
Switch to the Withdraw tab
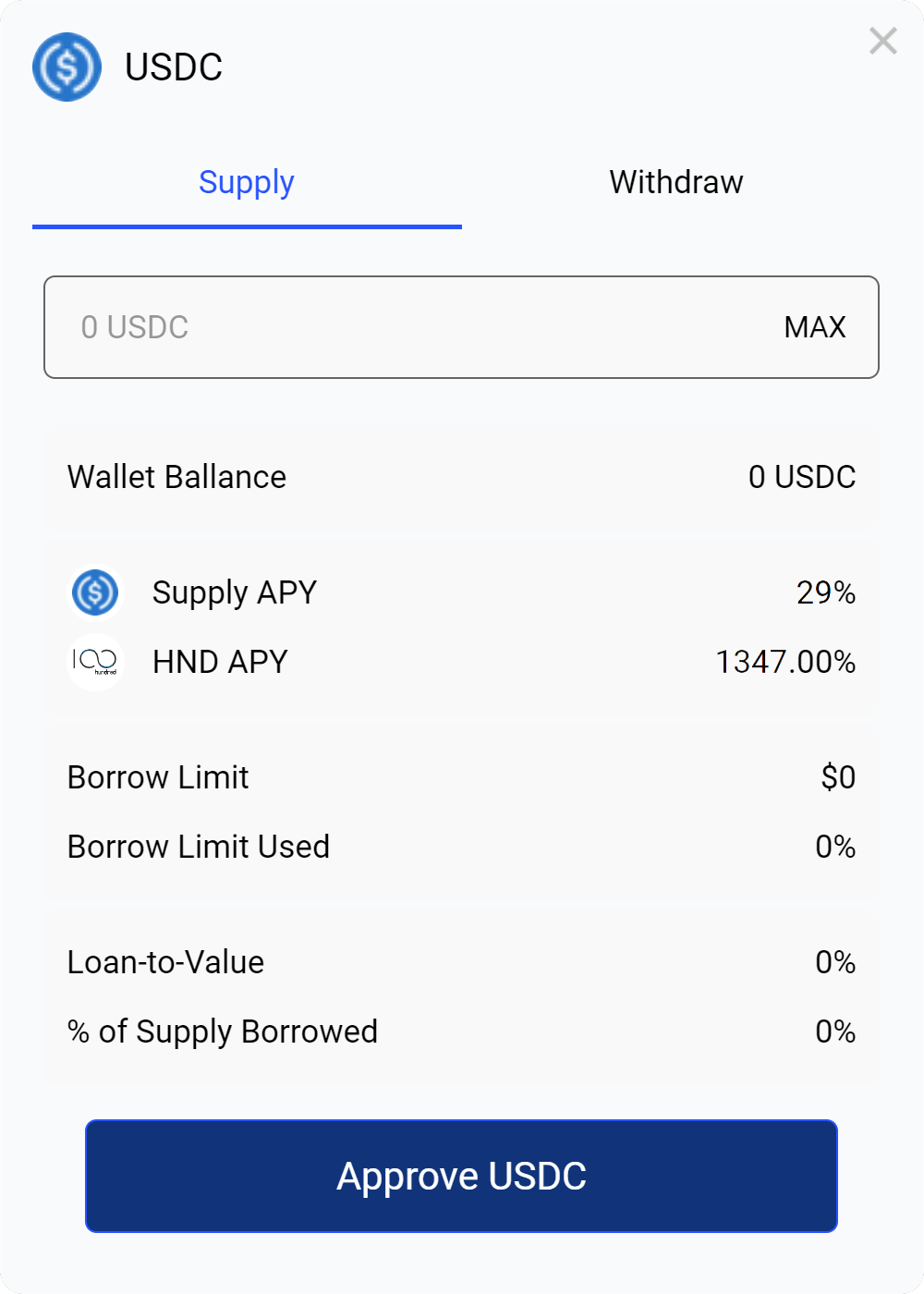pos(675,182)
